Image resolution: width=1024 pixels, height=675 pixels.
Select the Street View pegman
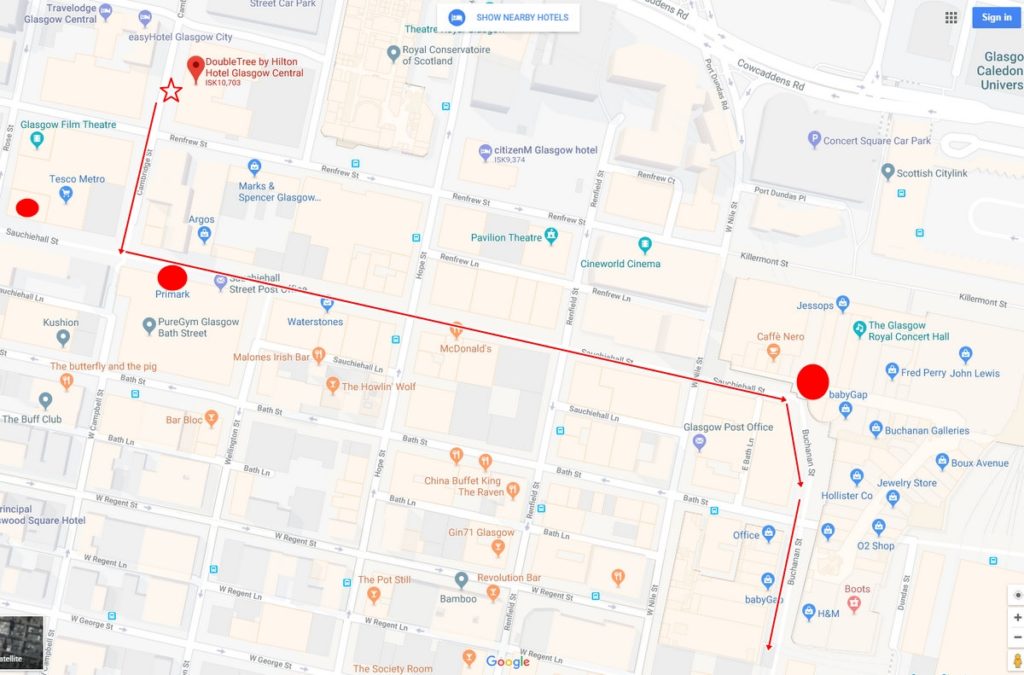point(1017,661)
